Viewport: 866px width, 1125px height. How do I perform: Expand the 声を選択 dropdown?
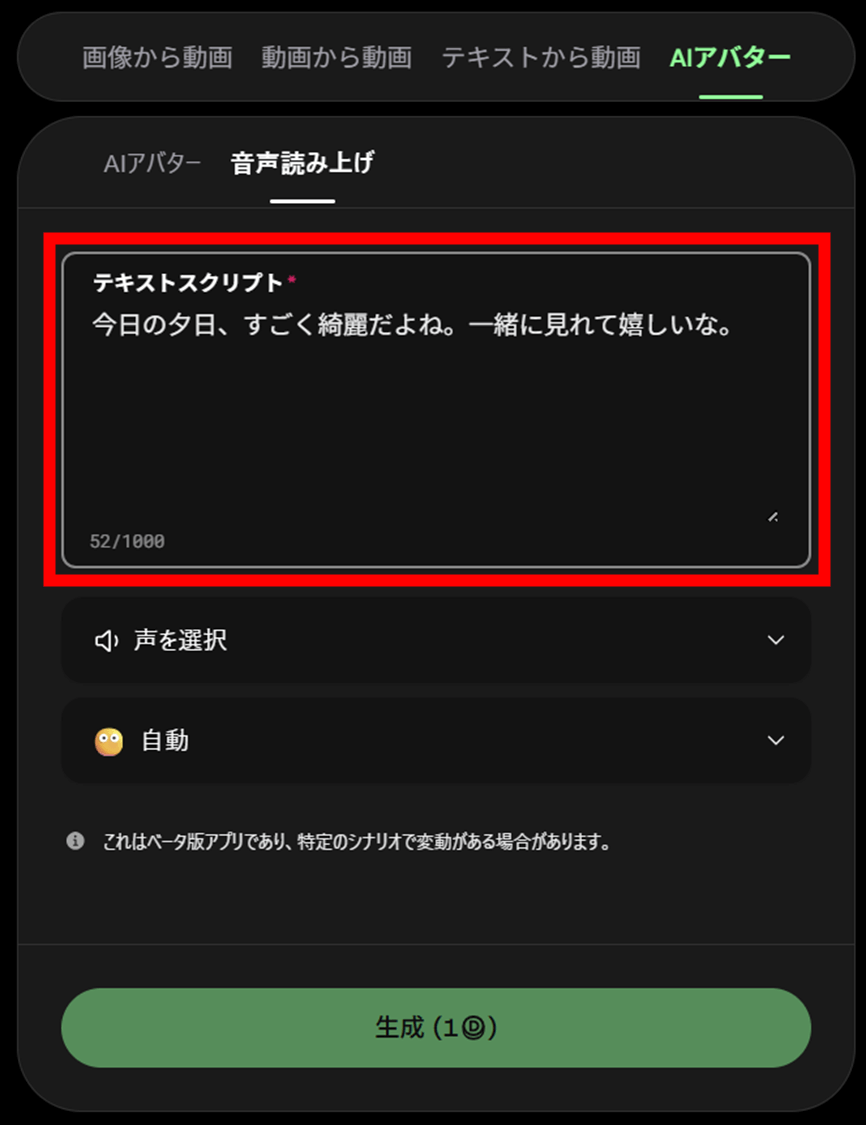coord(436,640)
